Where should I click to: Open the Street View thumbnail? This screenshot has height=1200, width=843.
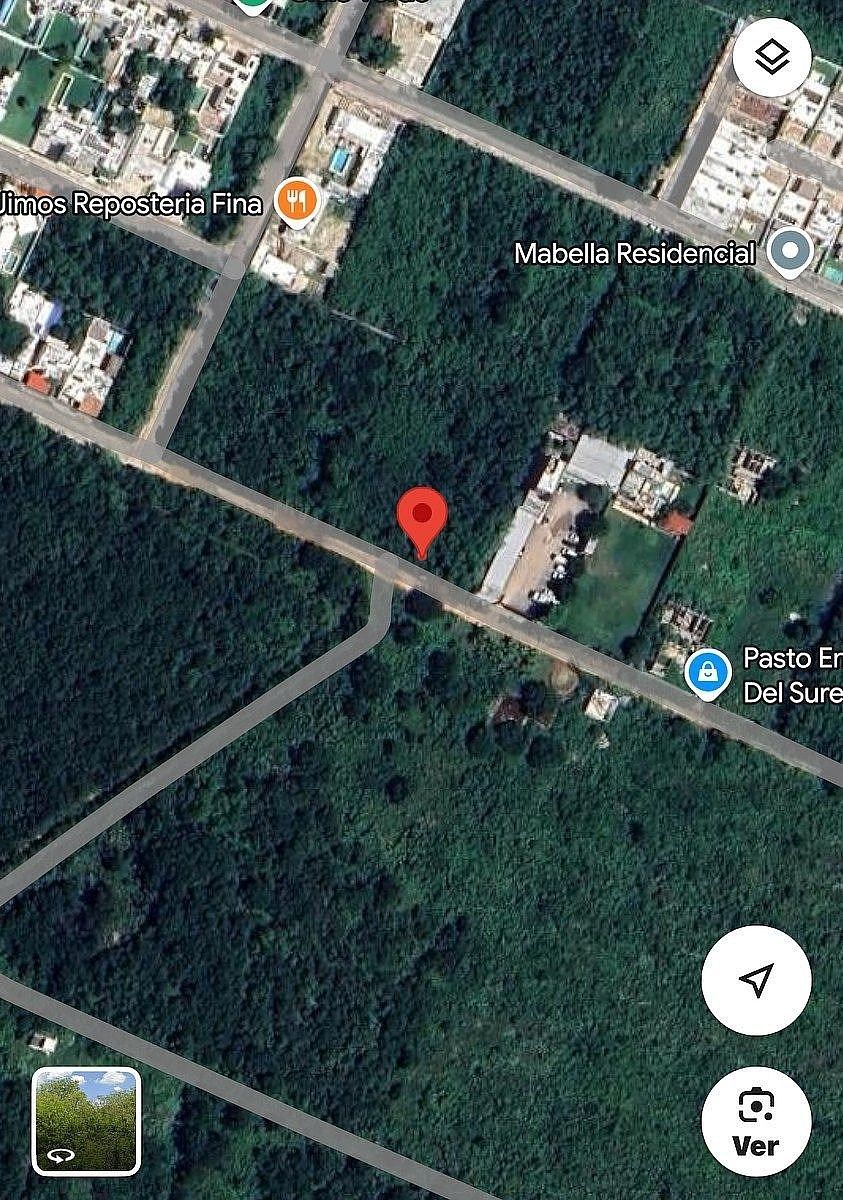(x=86, y=1120)
